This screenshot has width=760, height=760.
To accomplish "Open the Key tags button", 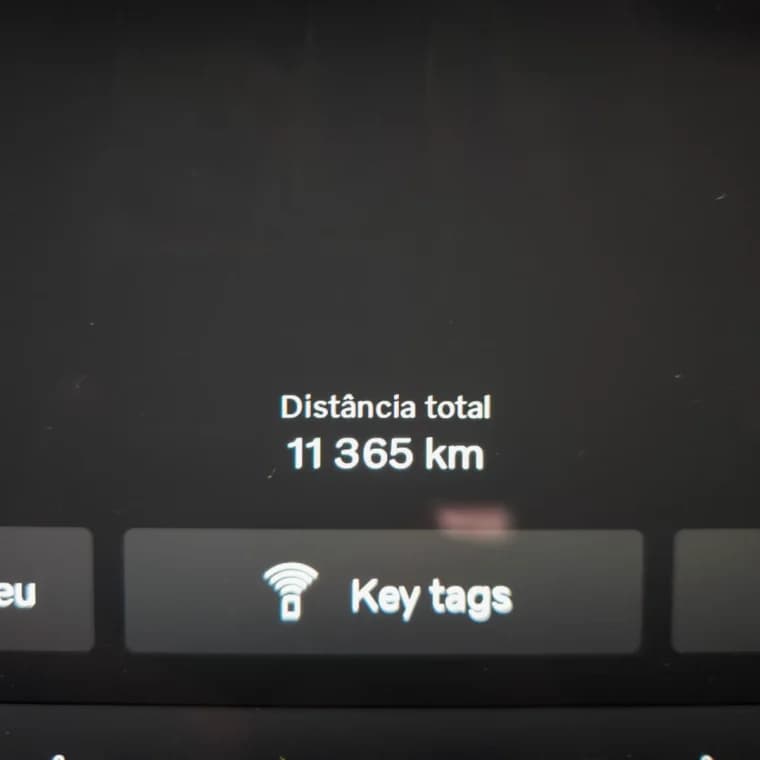I will pyautogui.click(x=383, y=593).
